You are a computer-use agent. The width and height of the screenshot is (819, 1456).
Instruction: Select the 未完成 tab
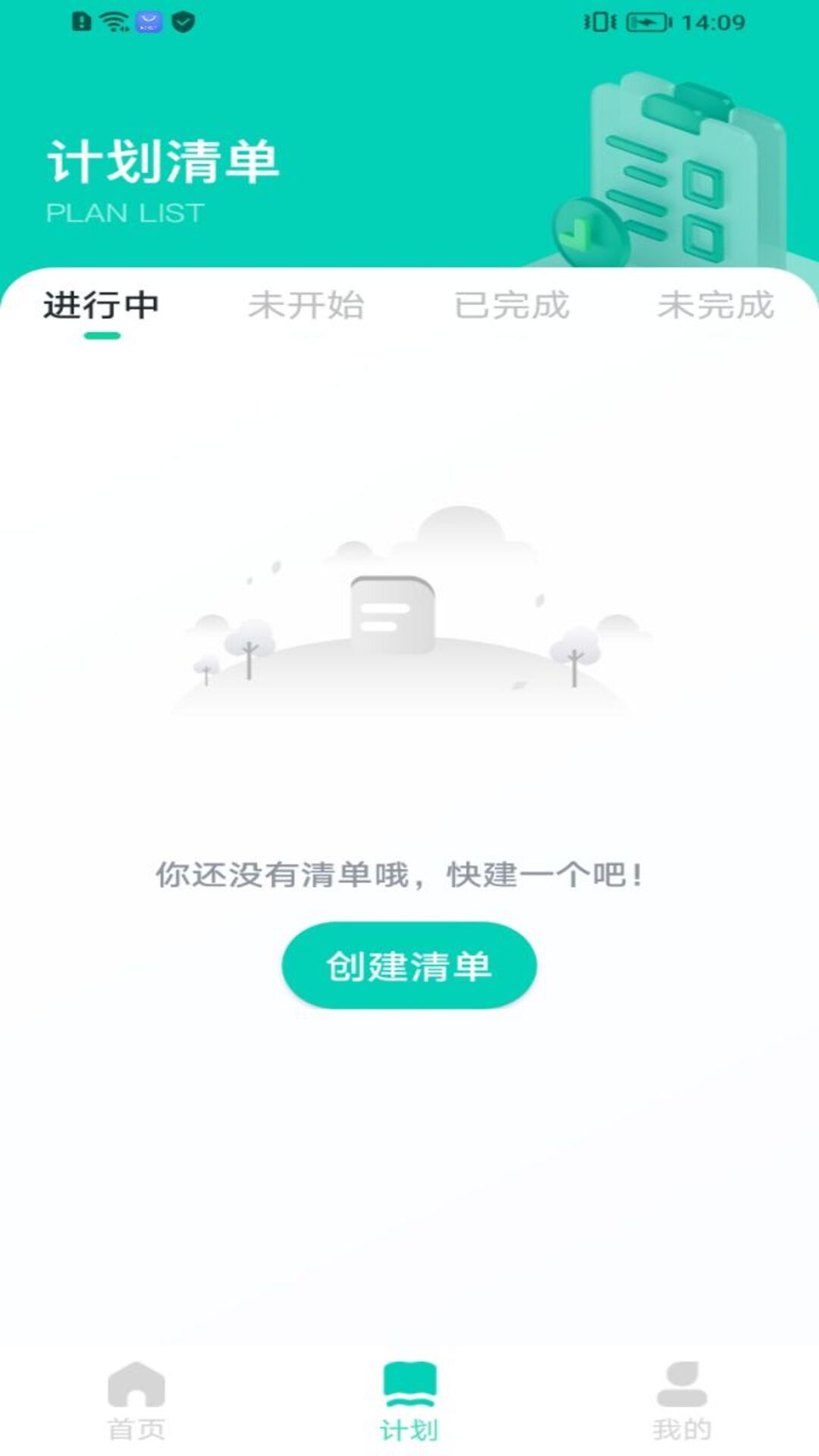(716, 306)
